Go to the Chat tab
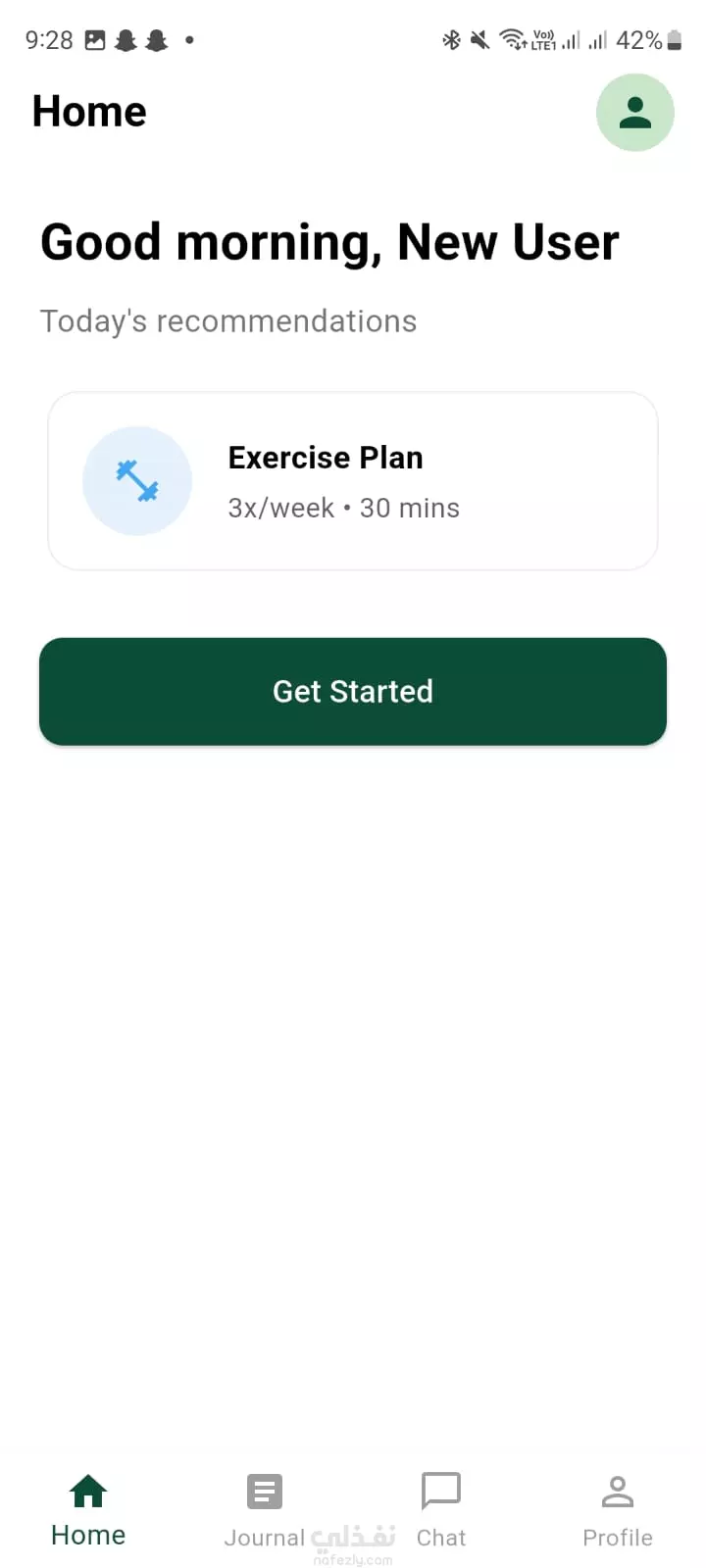Image resolution: width=706 pixels, height=1568 pixels. 441,1510
